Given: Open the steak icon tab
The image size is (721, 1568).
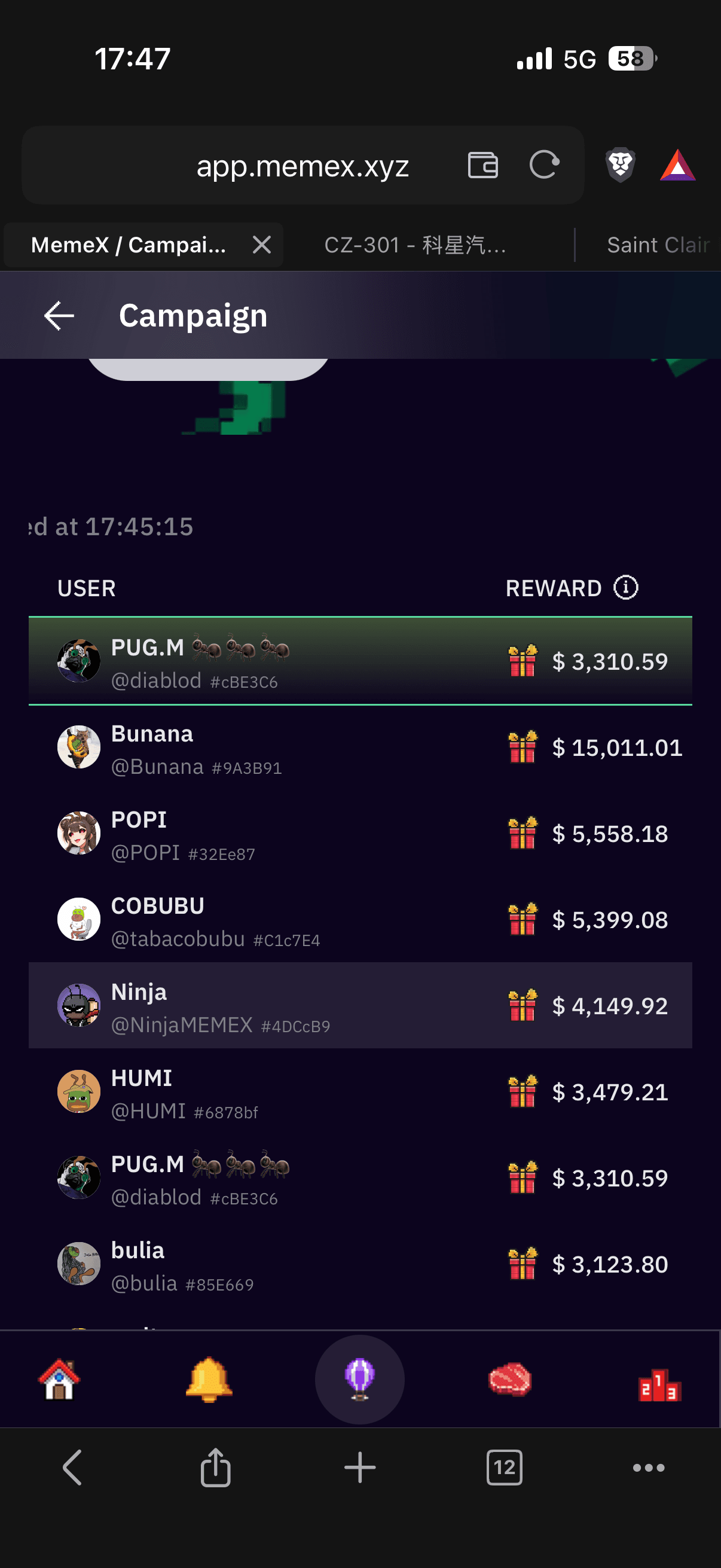Looking at the screenshot, I should (510, 1379).
